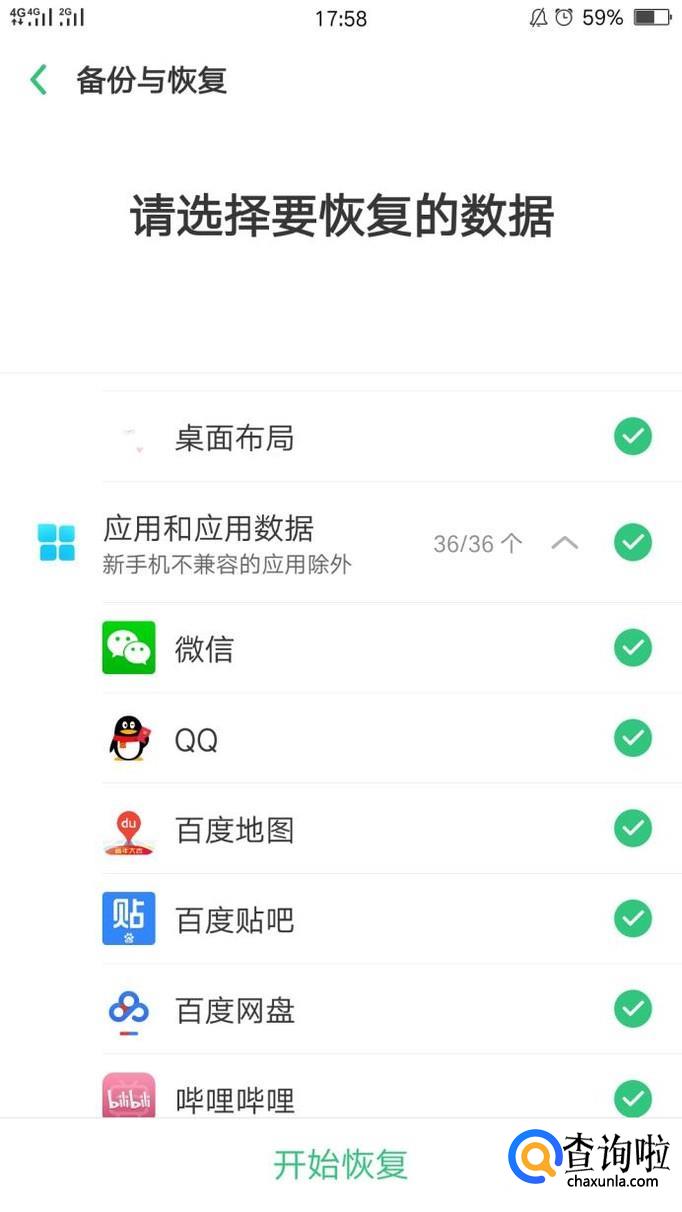
Task: Uncheck 哔哩哔哩
Action: [632, 1098]
